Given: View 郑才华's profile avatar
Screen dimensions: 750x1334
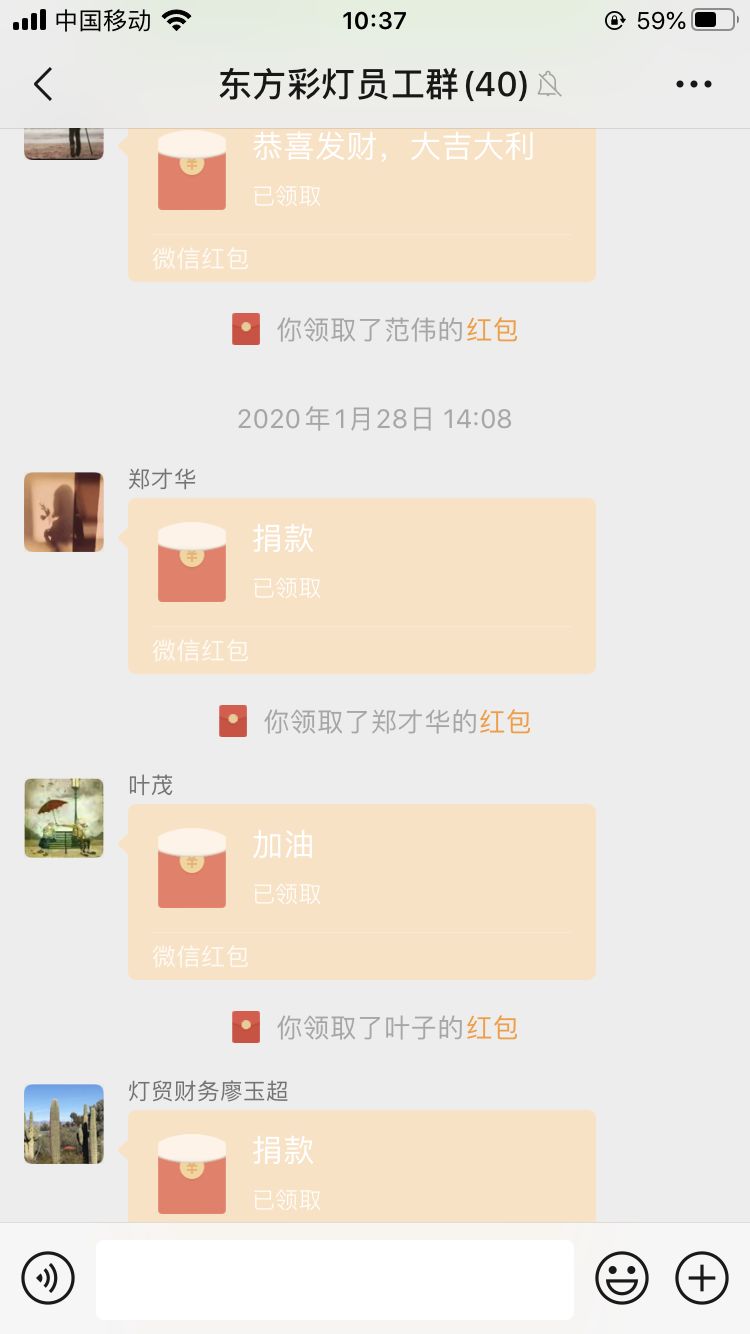Looking at the screenshot, I should pyautogui.click(x=64, y=512).
